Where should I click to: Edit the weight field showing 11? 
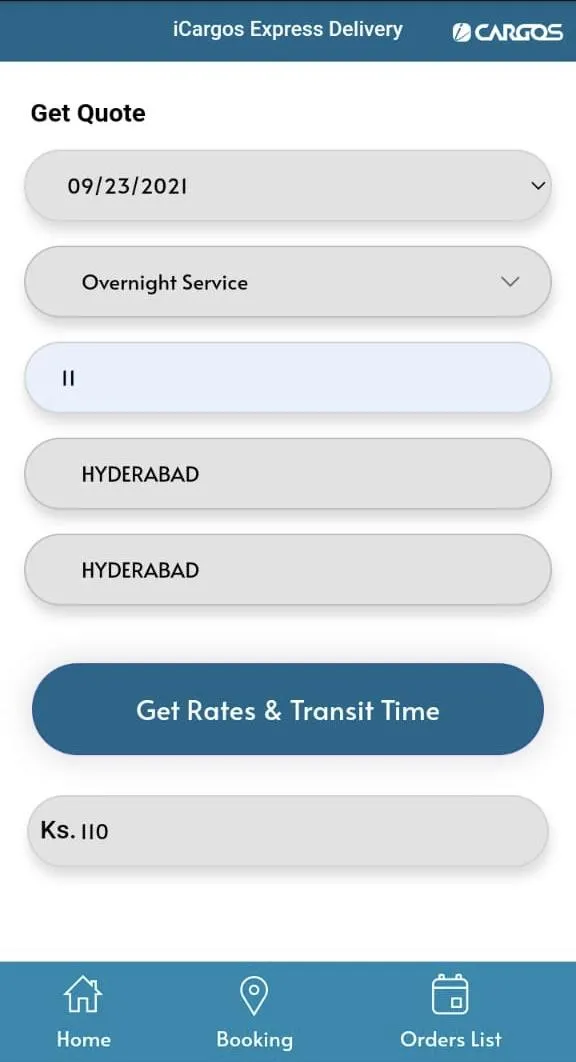coord(287,378)
